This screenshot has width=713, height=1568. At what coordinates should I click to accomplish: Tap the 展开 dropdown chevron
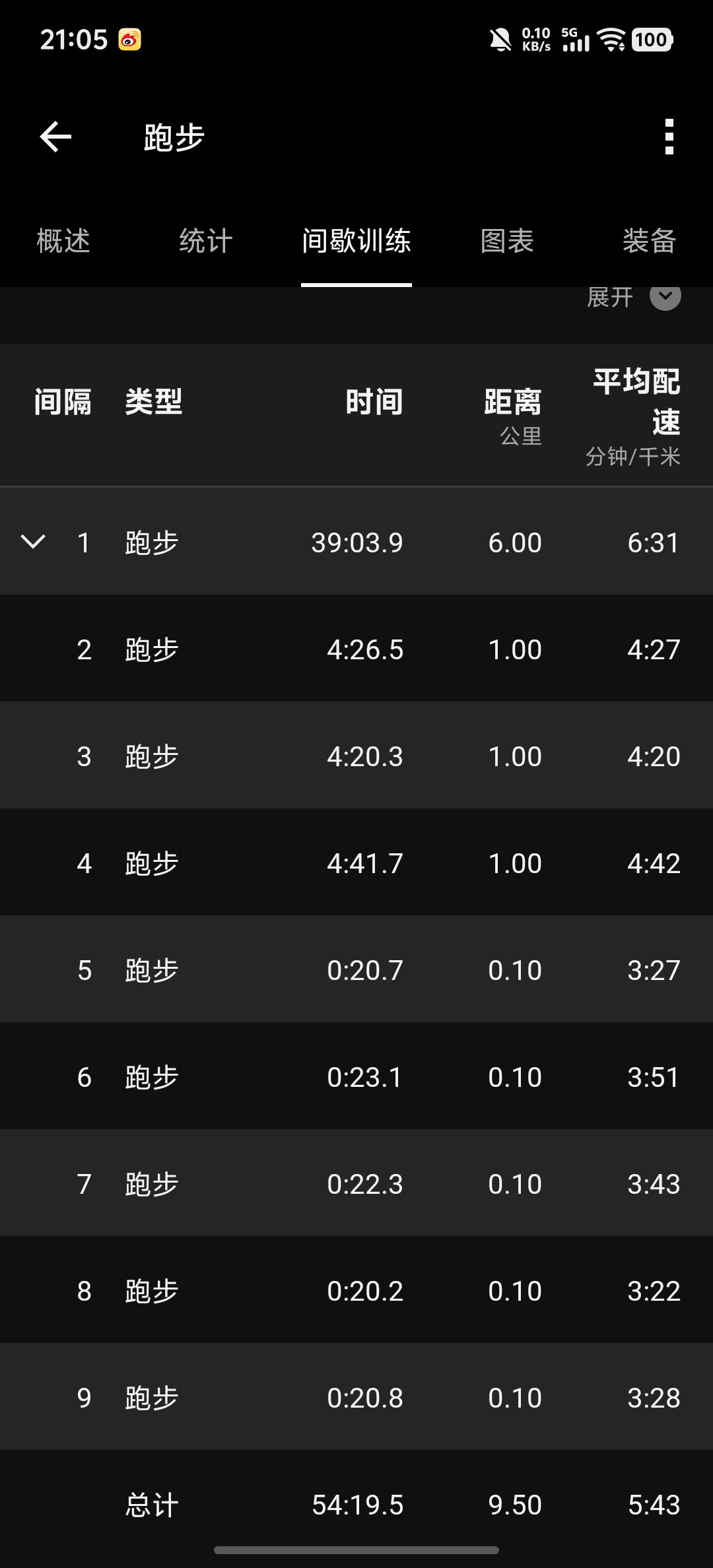pyautogui.click(x=665, y=296)
